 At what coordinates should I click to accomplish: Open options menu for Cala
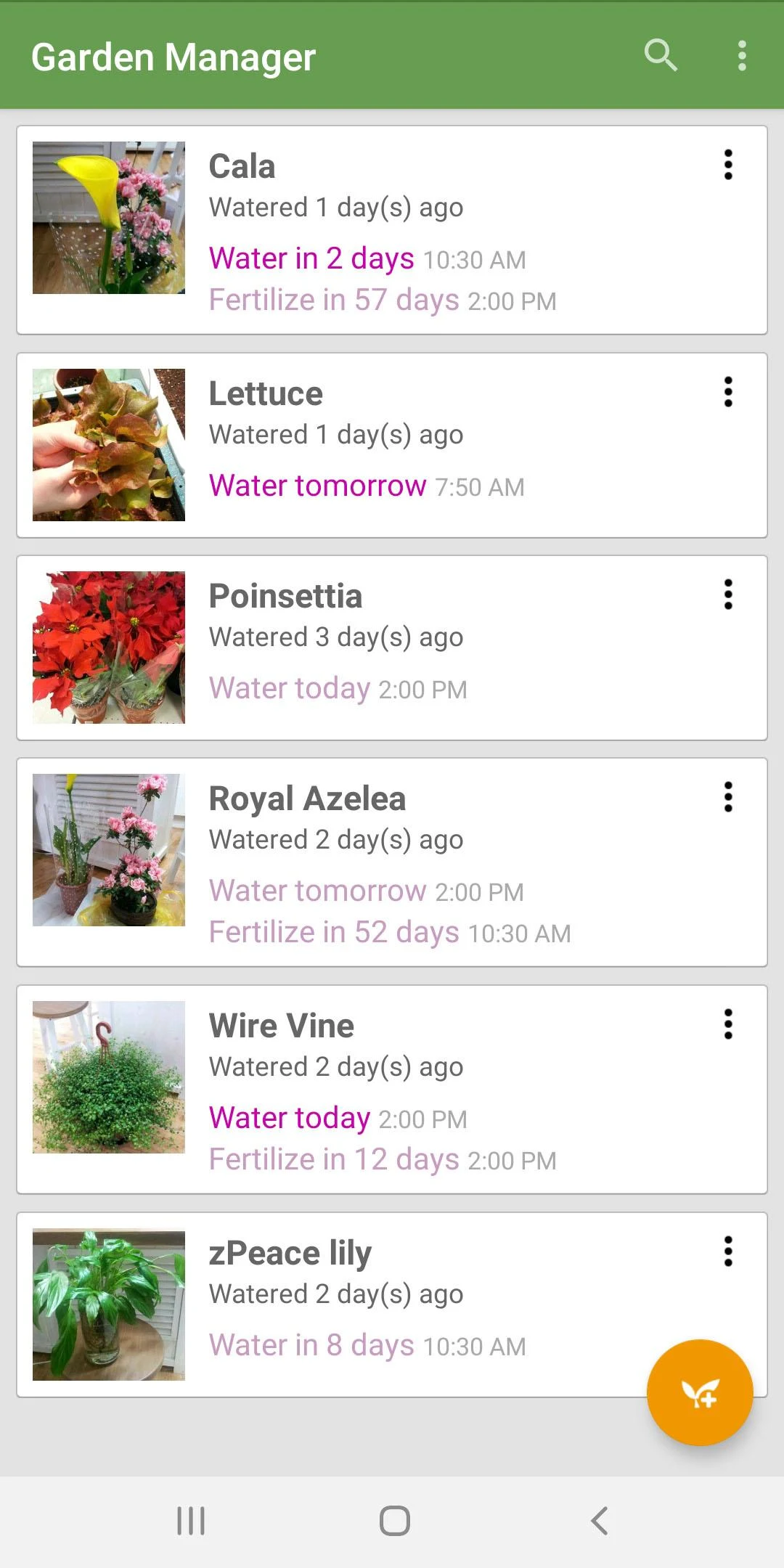[x=728, y=165]
